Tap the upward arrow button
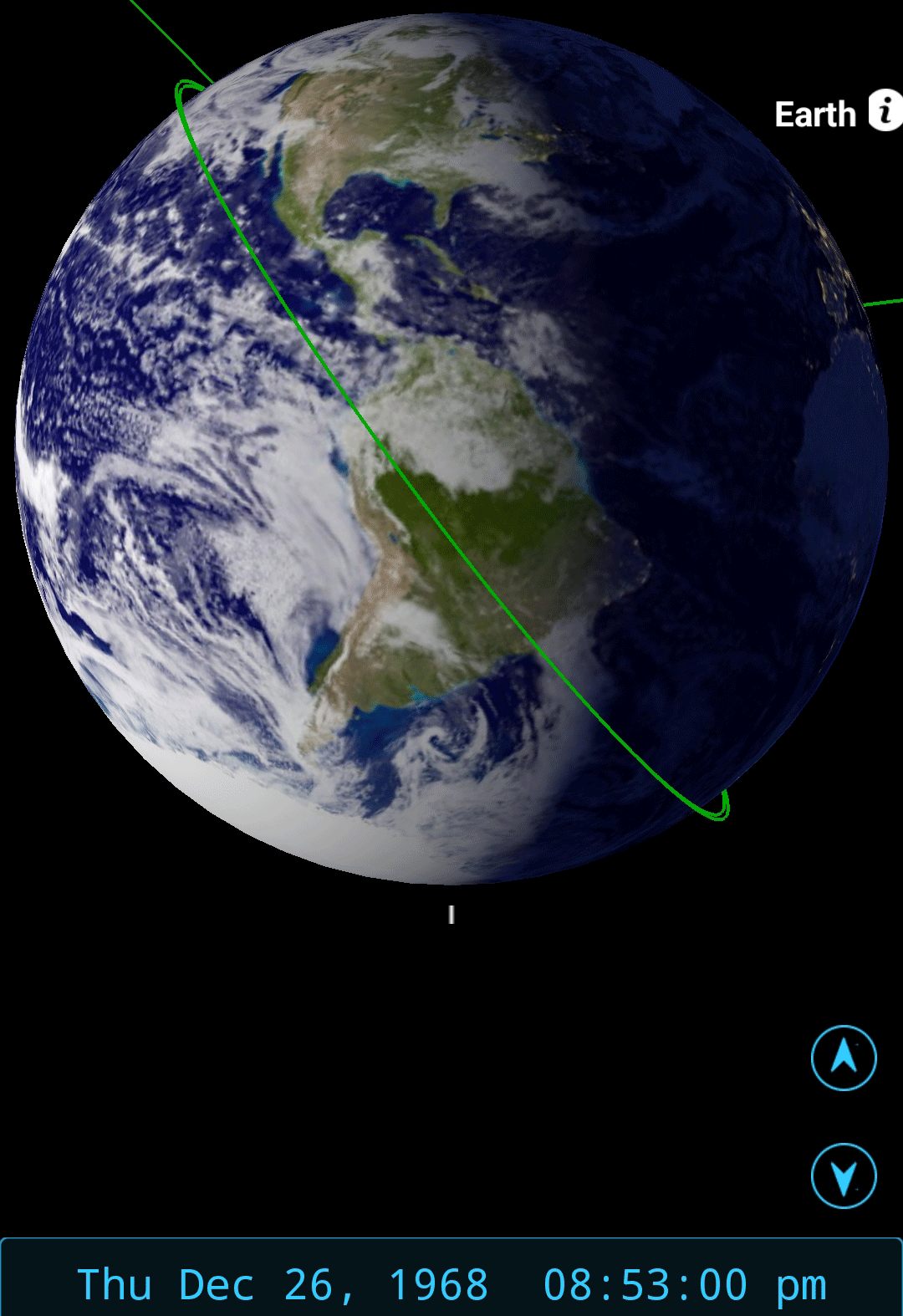The image size is (903, 1316). coord(844,1058)
